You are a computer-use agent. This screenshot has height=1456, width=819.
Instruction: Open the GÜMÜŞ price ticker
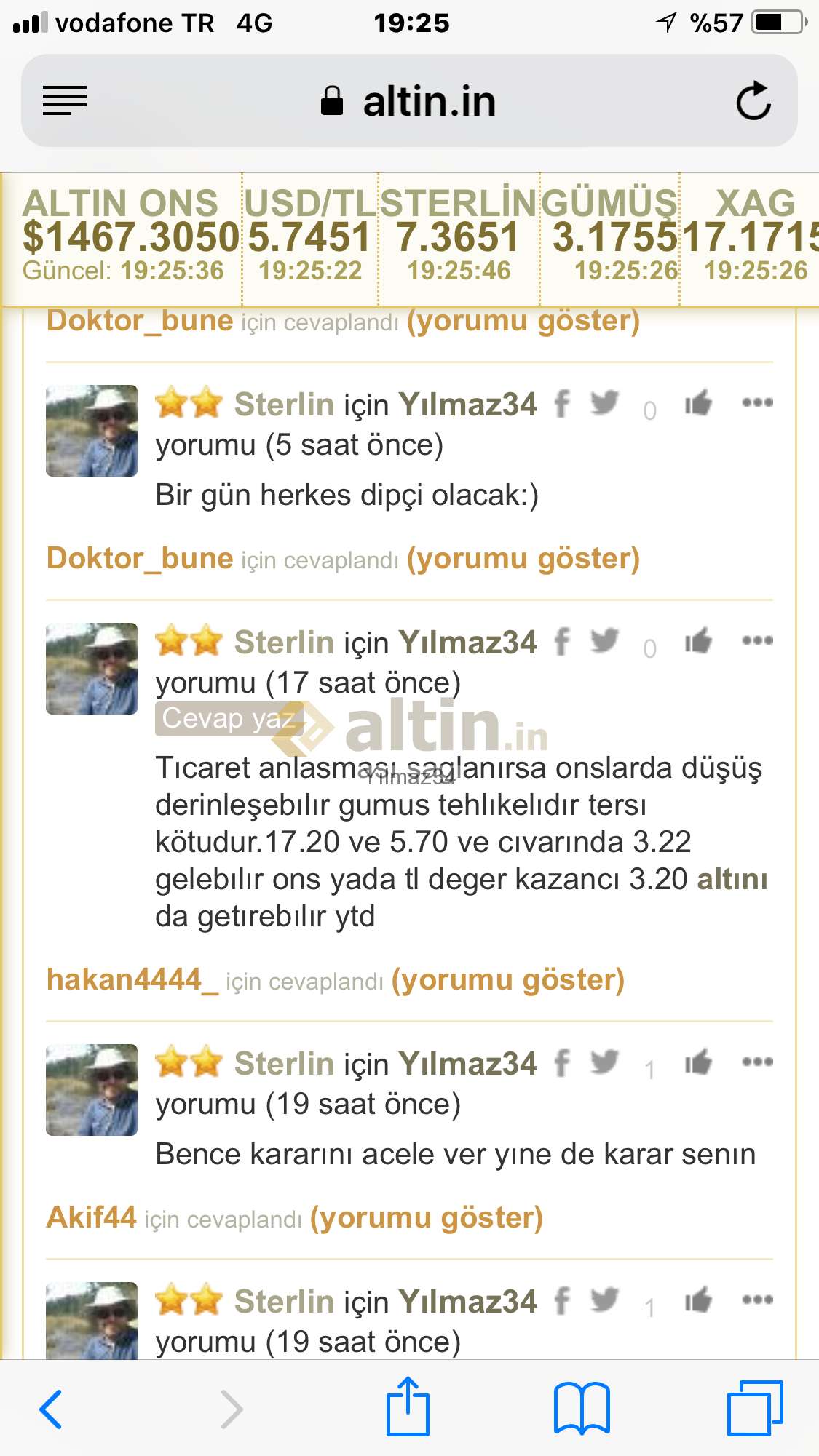[610, 236]
